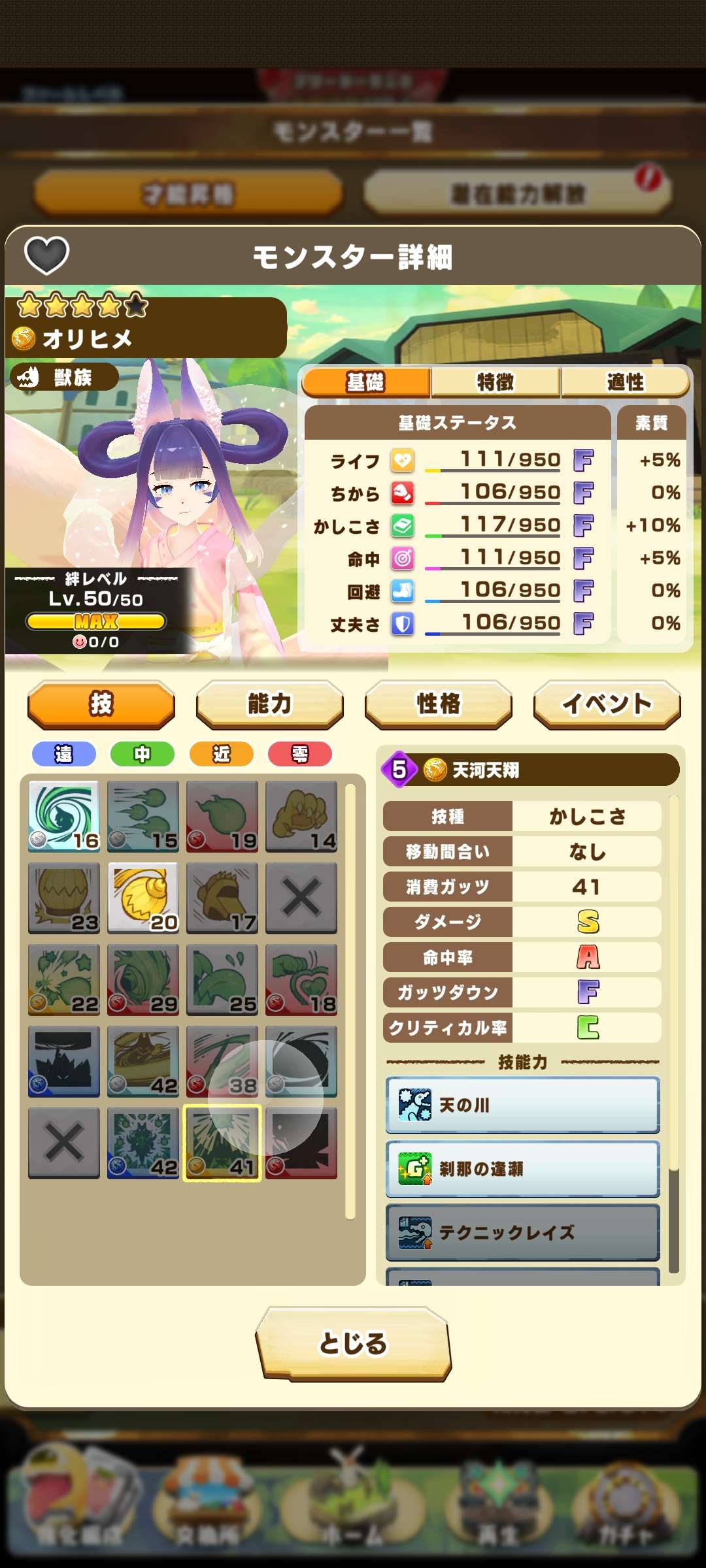Select the skill tile costing 23

pos(64,898)
